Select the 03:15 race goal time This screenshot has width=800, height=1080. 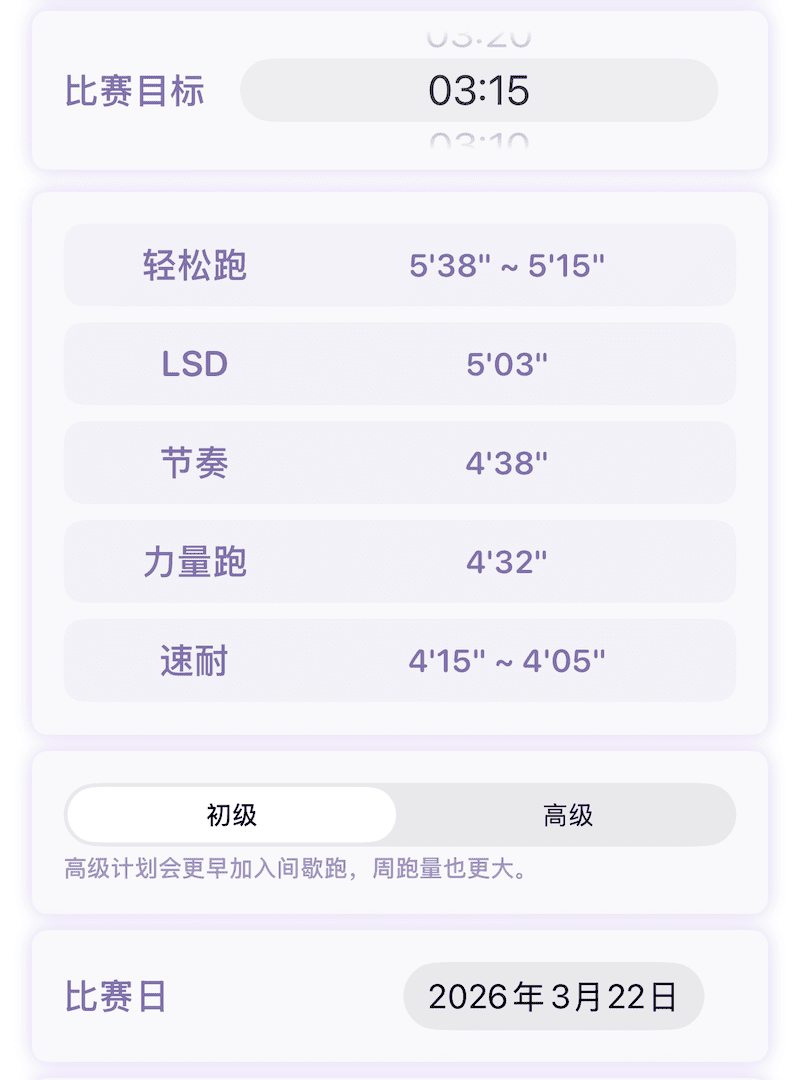tap(479, 91)
